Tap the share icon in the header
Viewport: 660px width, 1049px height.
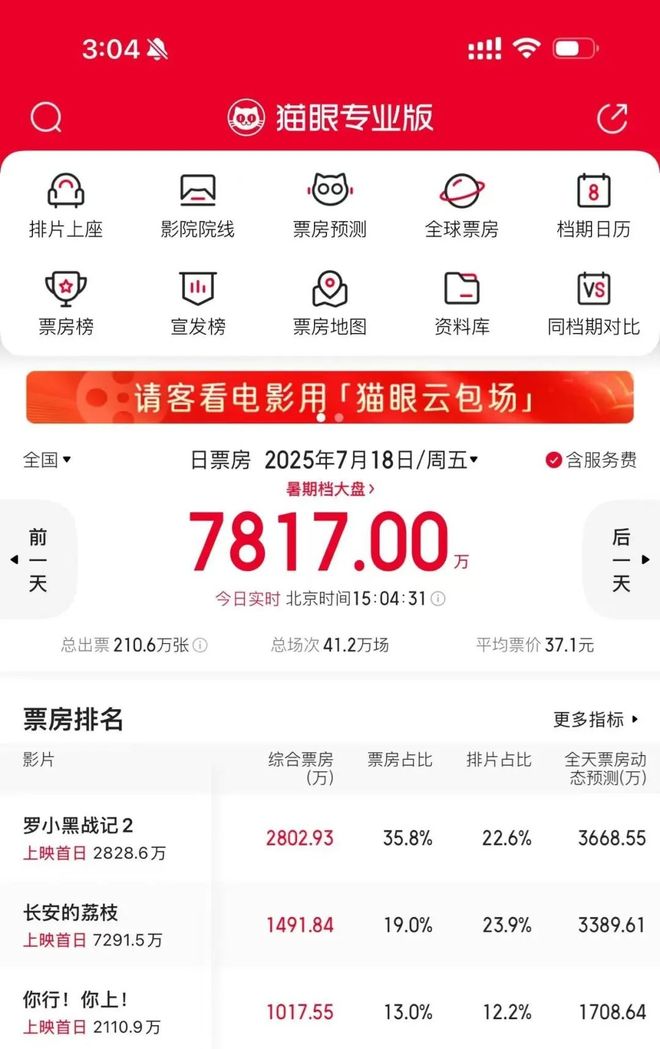(612, 118)
